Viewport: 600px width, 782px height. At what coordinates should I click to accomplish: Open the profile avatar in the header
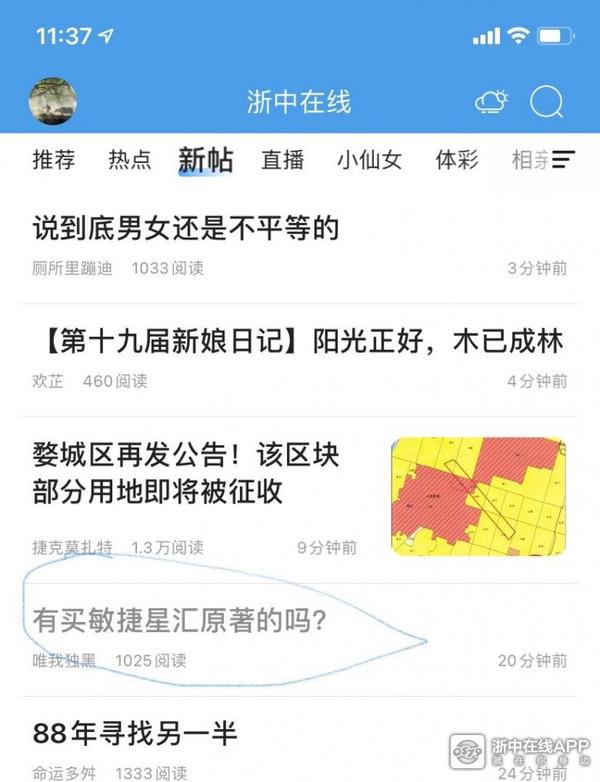[54, 100]
